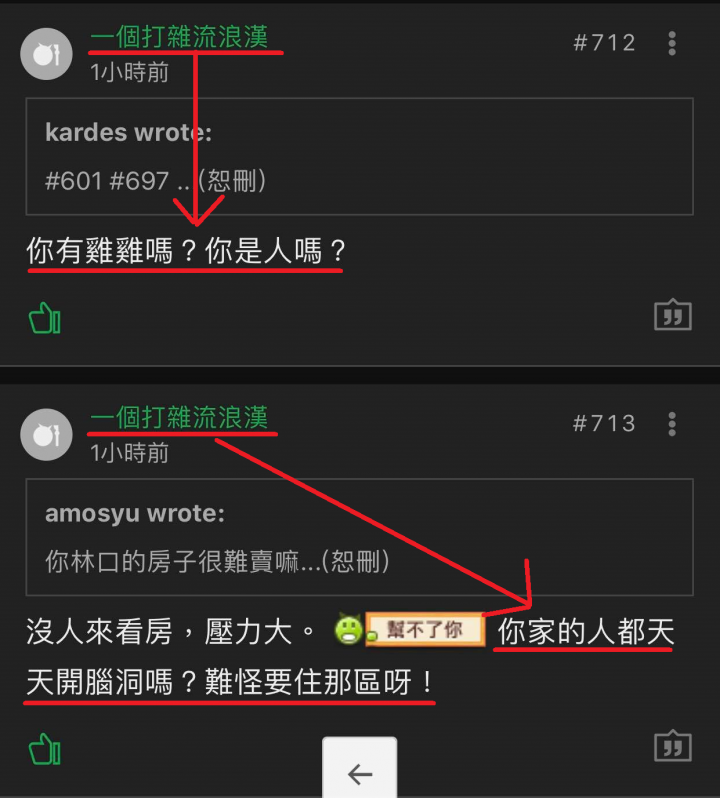Quote post #713 in a reply

[672, 746]
